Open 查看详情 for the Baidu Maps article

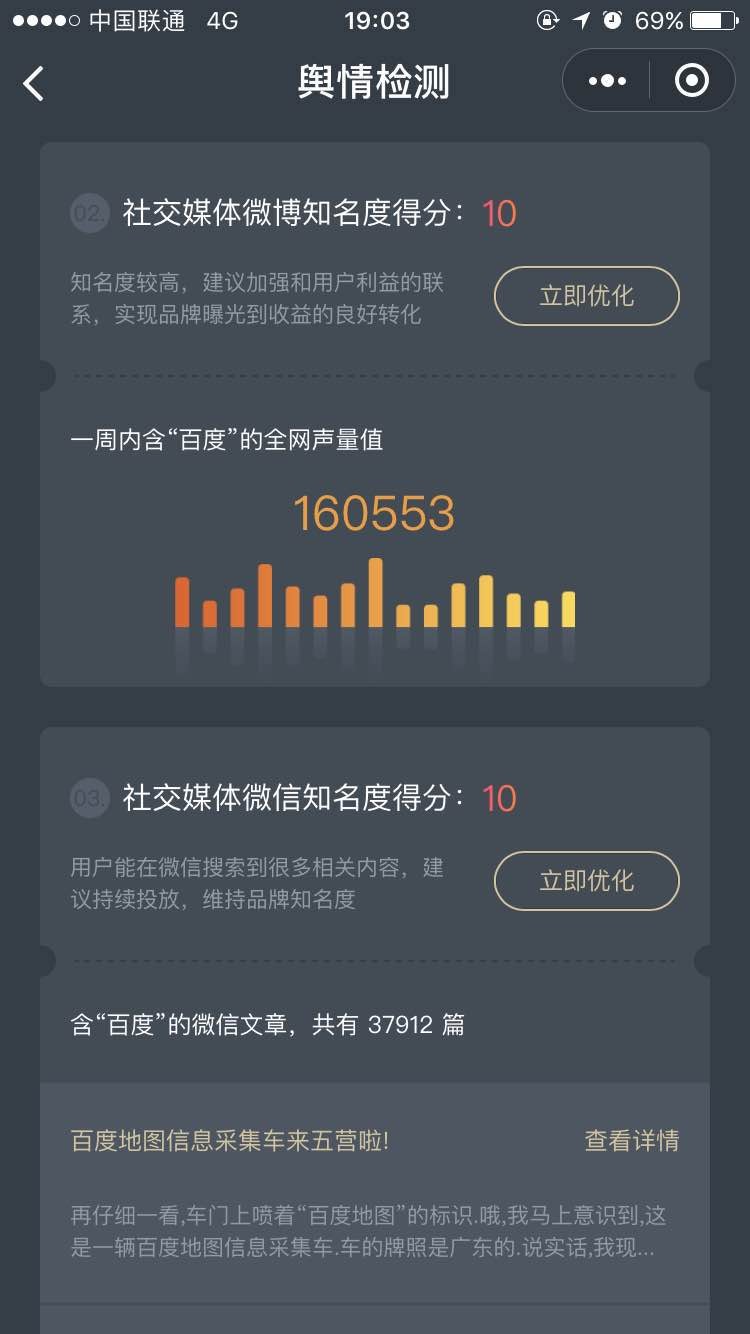pyautogui.click(x=632, y=1141)
